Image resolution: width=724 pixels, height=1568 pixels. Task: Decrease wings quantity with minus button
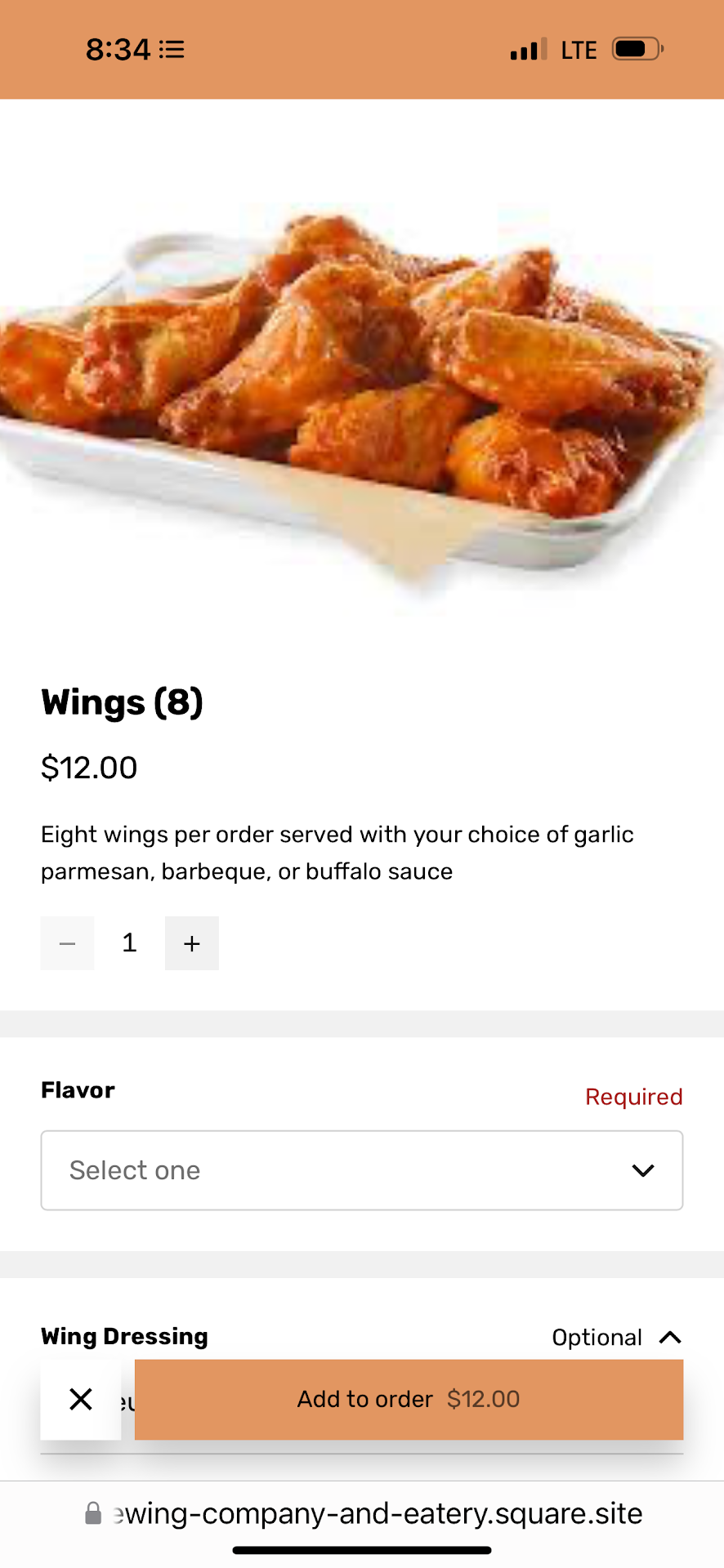pyautogui.click(x=68, y=943)
